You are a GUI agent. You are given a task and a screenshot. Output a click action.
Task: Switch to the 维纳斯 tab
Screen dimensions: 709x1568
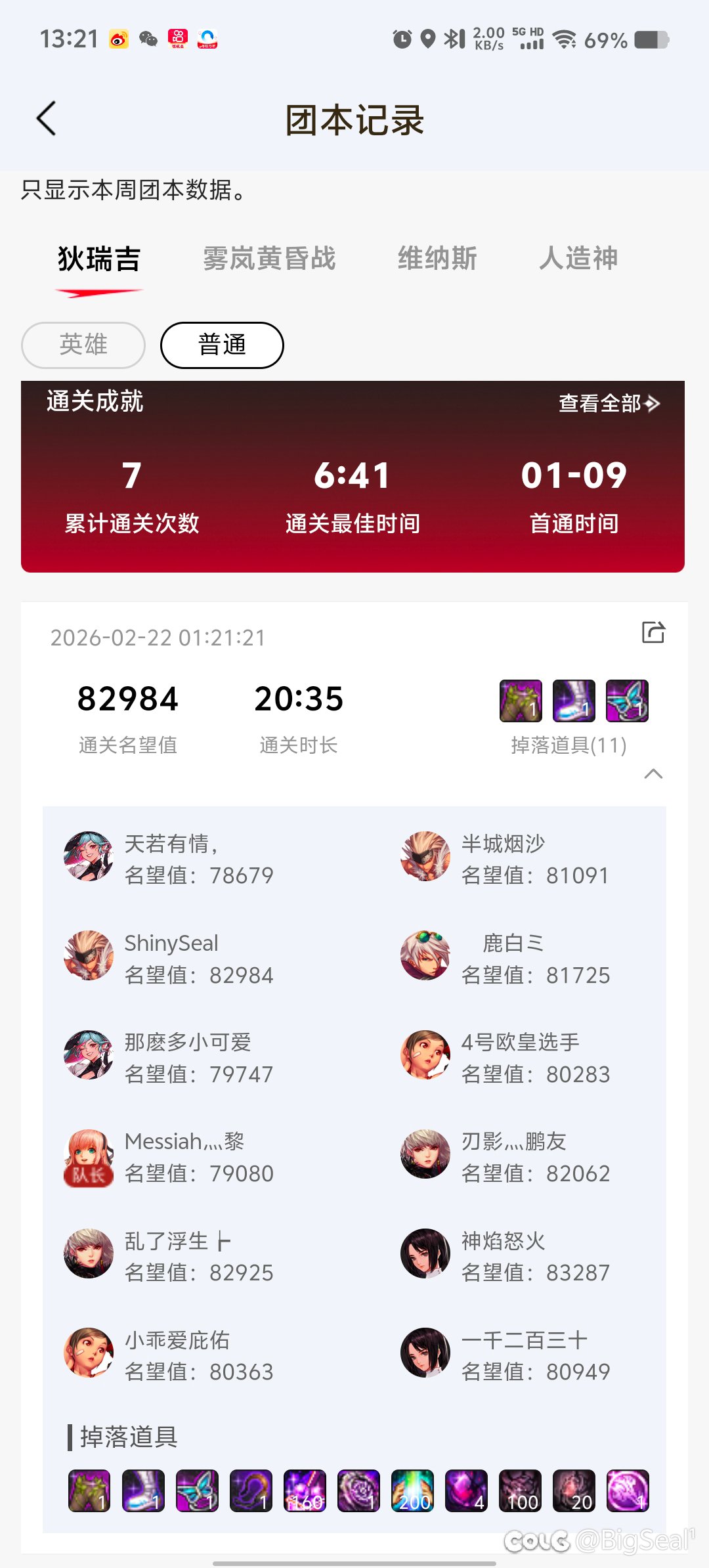437,259
